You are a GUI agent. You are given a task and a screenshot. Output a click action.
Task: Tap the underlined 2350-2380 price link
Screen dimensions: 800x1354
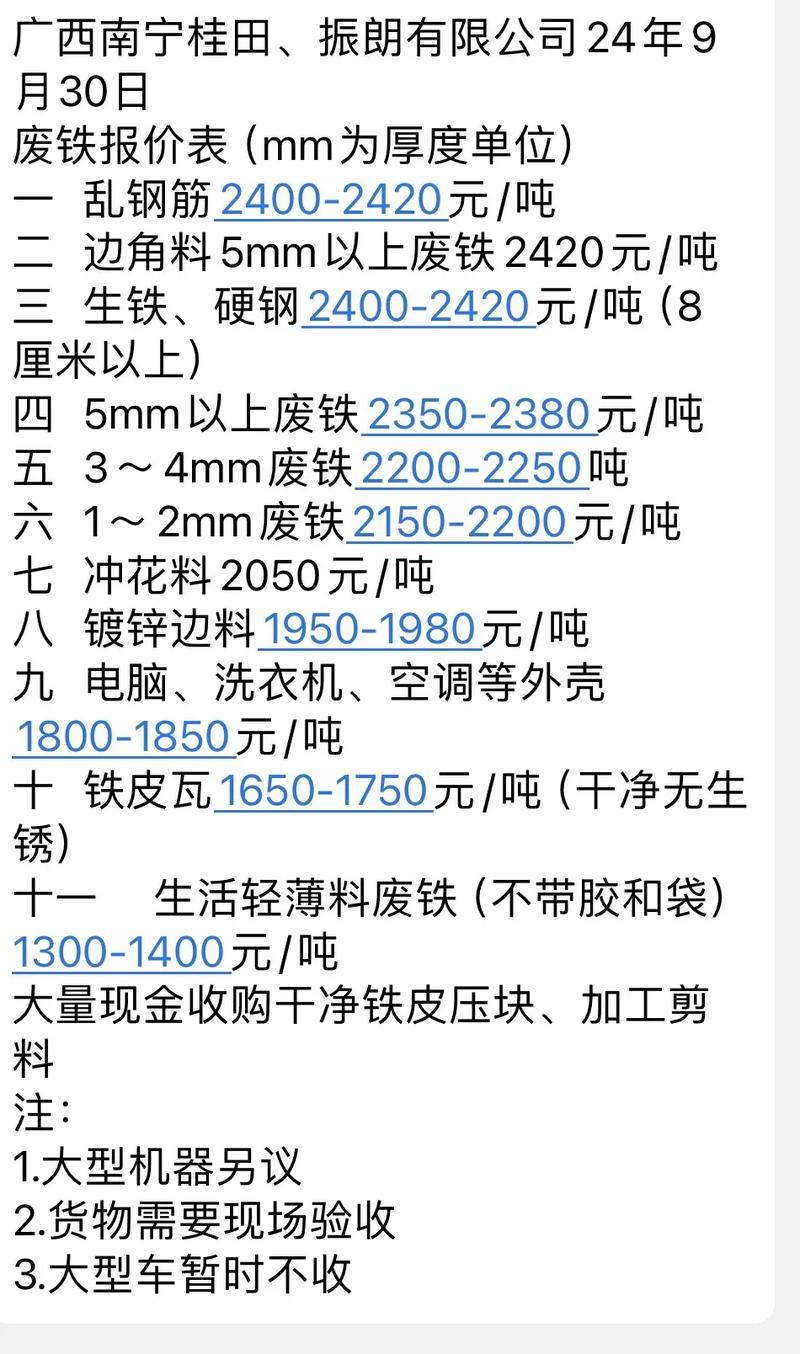(480, 415)
